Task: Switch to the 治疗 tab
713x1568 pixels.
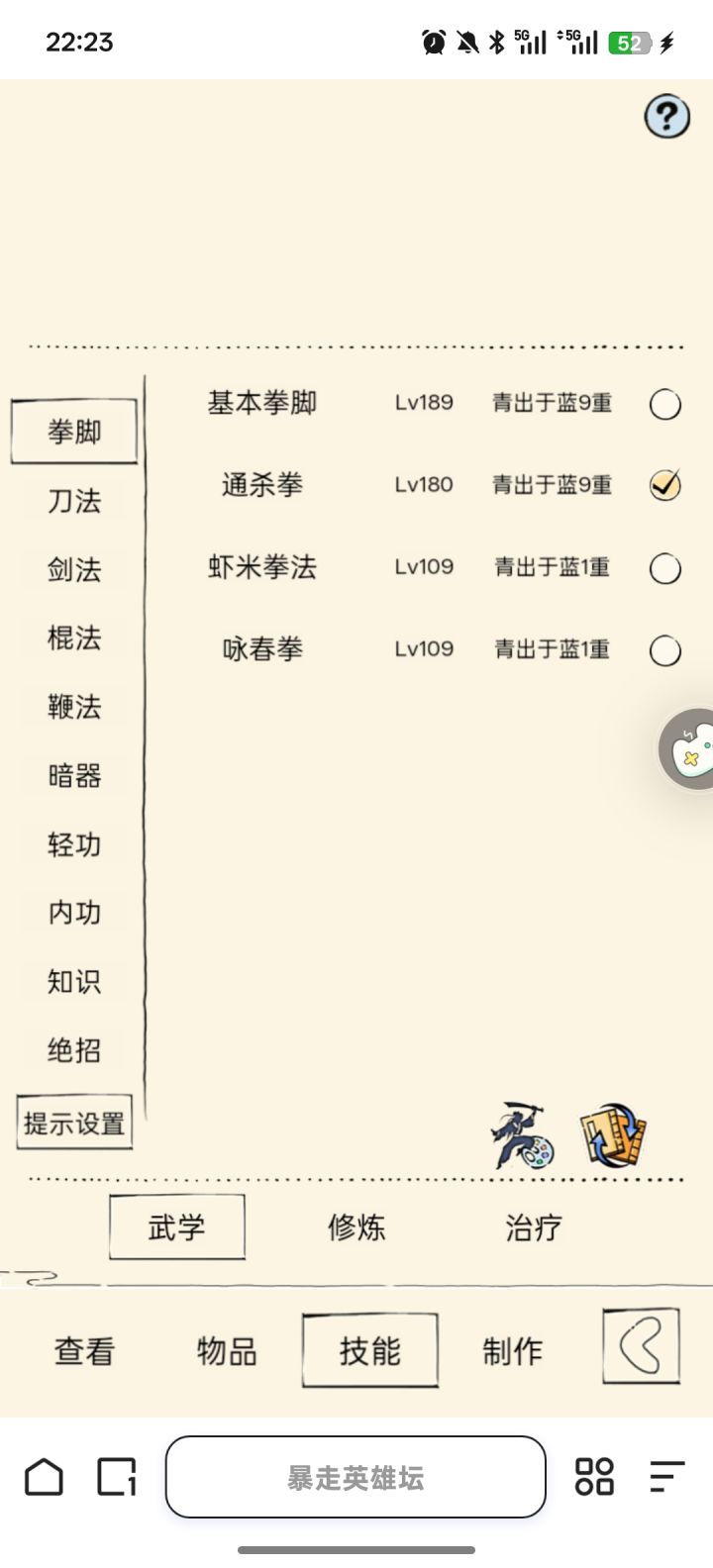Action: 532,1226
